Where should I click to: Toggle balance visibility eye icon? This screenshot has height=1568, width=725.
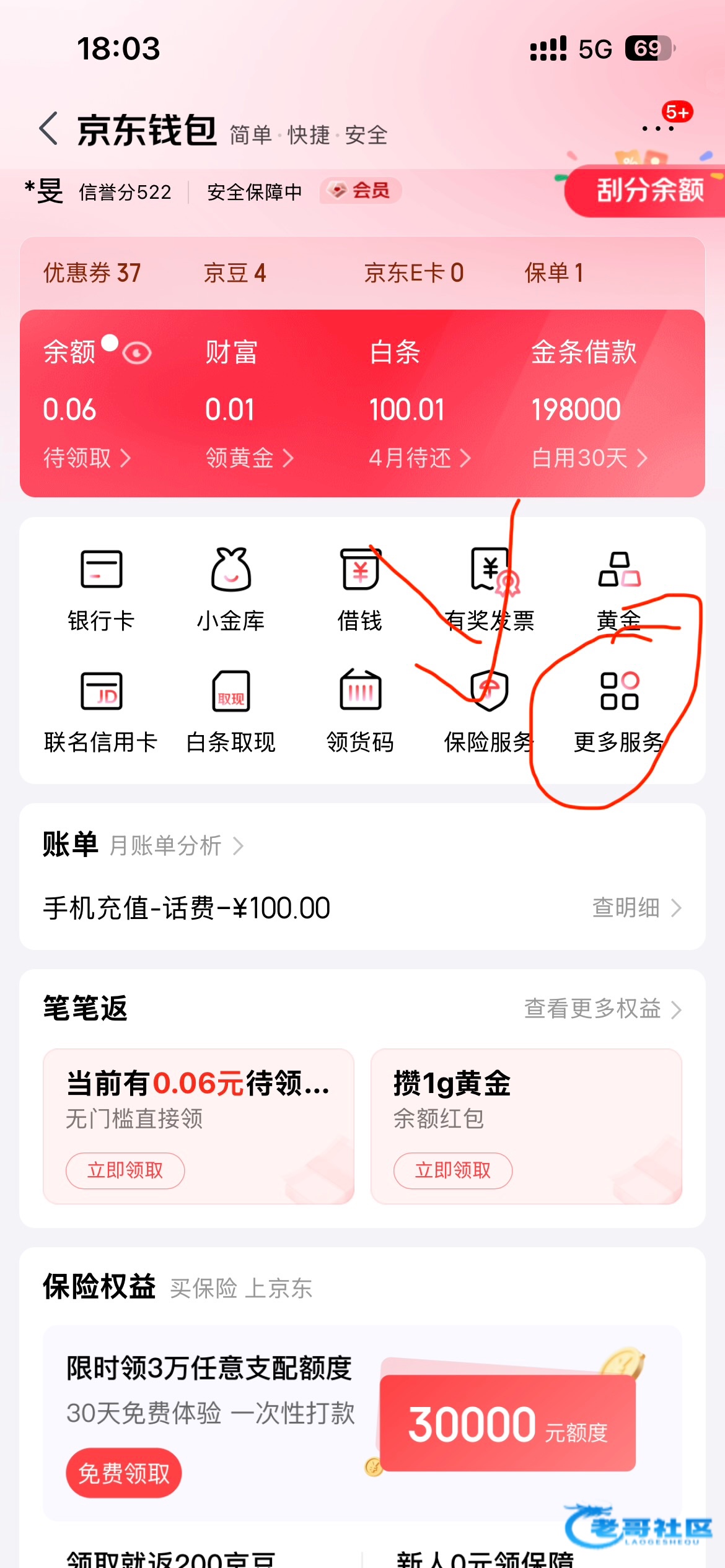coord(137,354)
